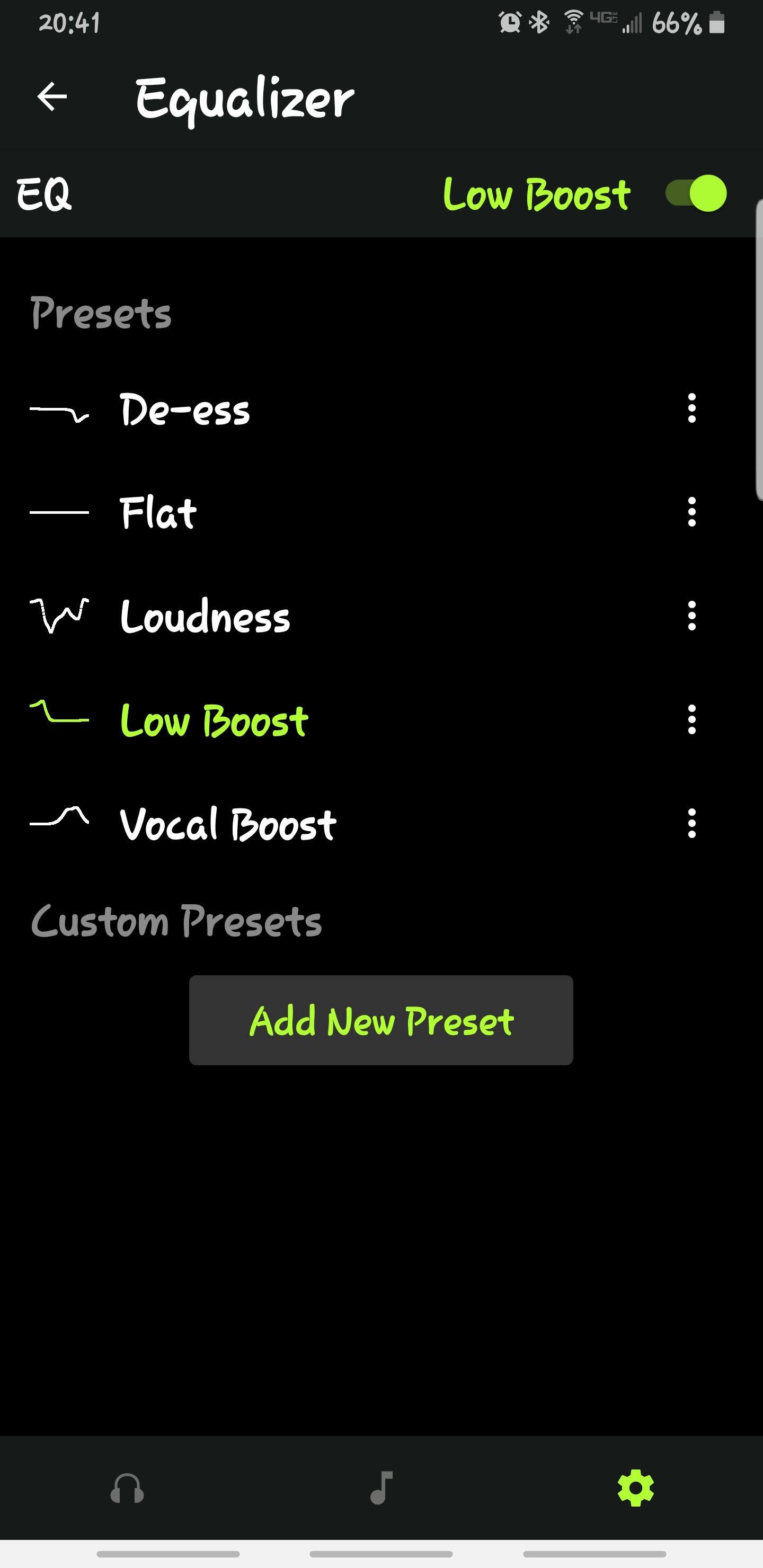
Task: Select the De-ess preset
Action: (184, 409)
